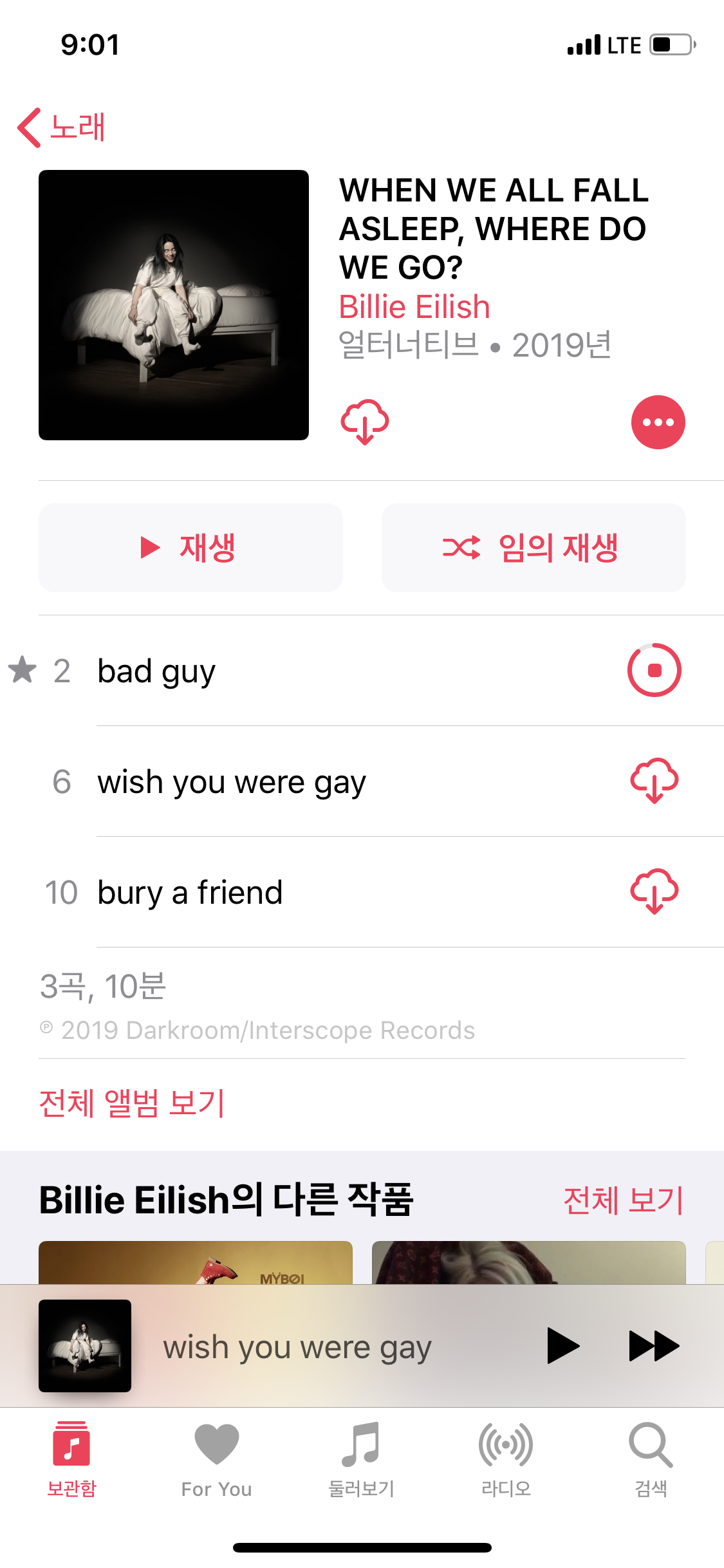
Task: Open the MYBOI album card
Action: point(195,1262)
